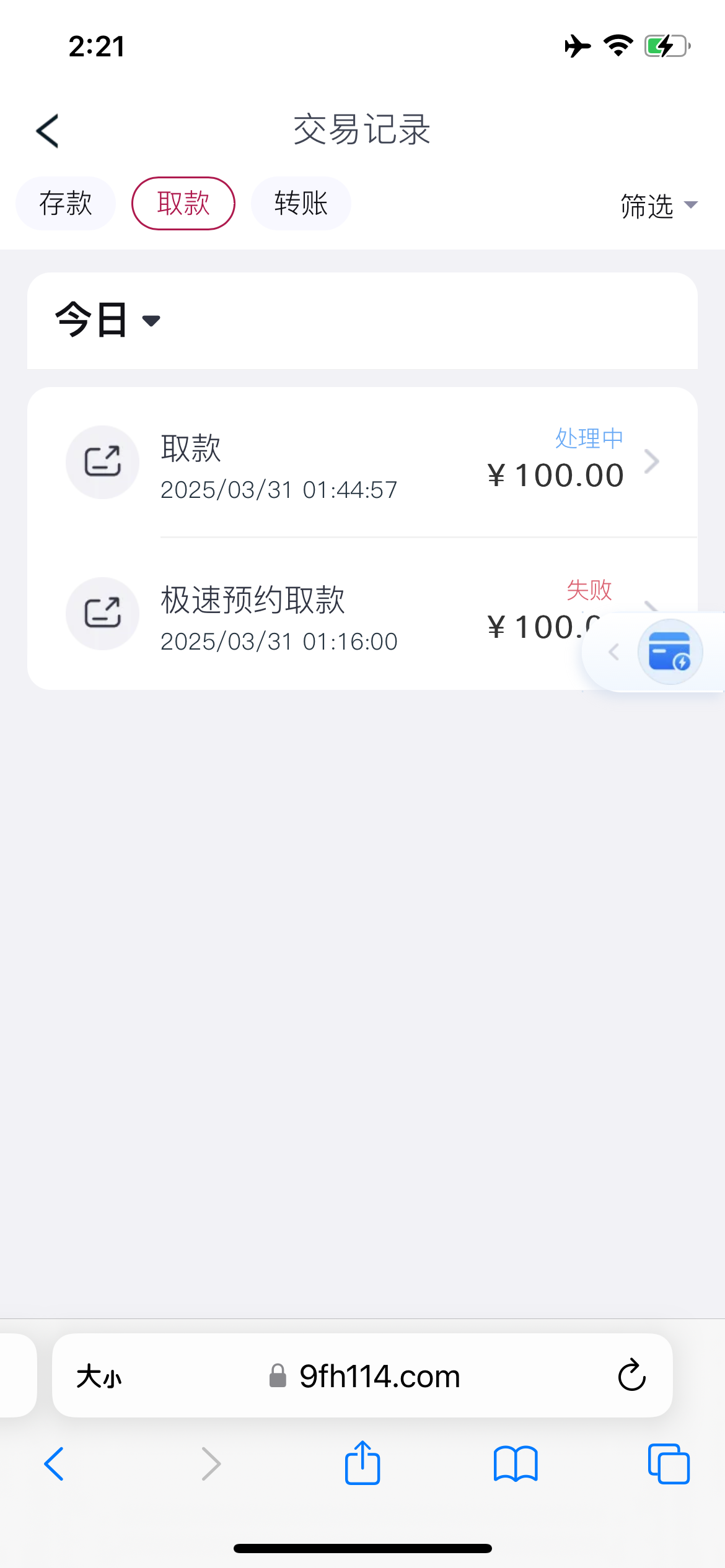Select the 取款 tab
Screen dimensions: 725x1568
[x=183, y=203]
